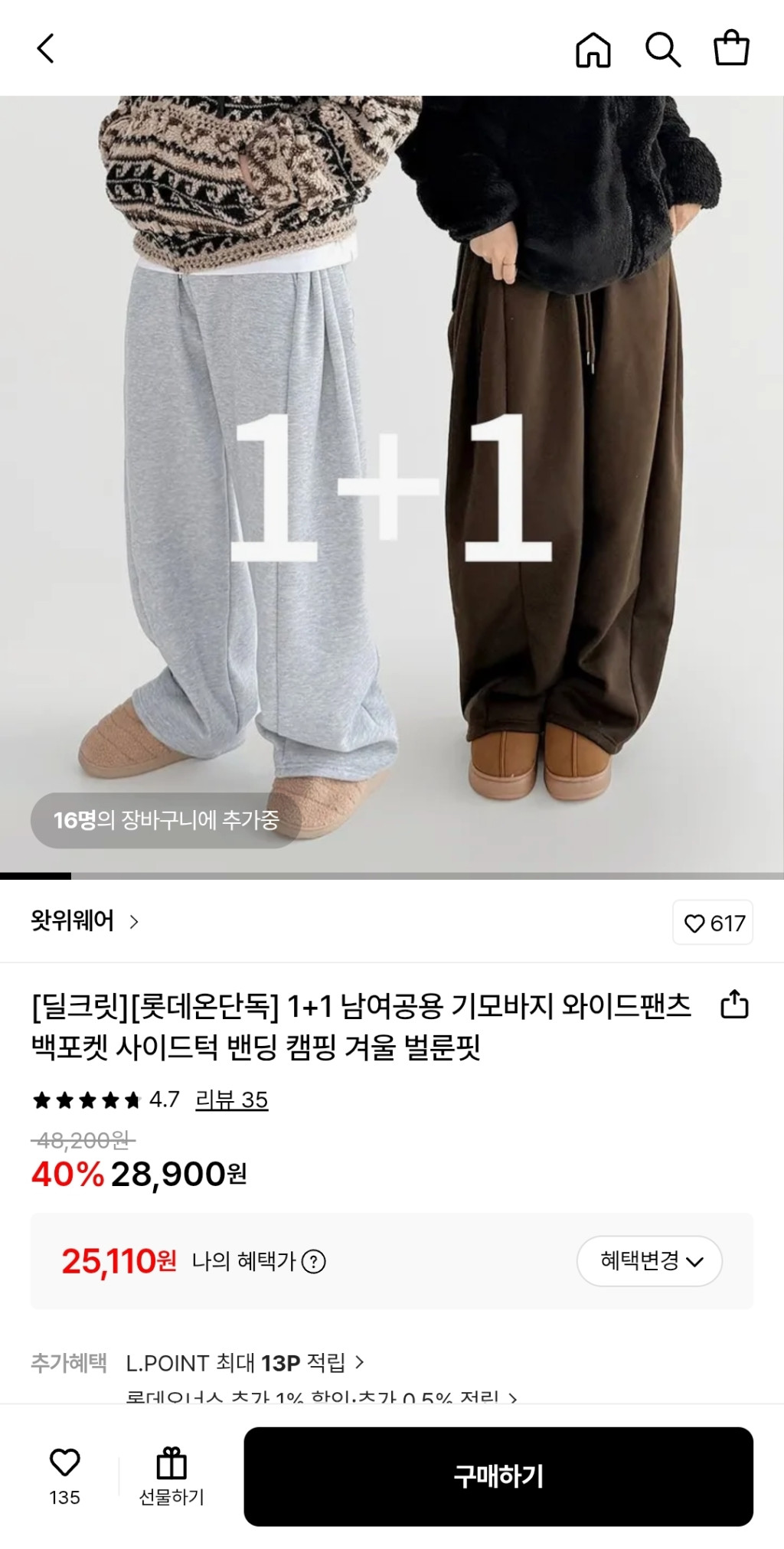Open 리뷰 35 reviews

(231, 1100)
